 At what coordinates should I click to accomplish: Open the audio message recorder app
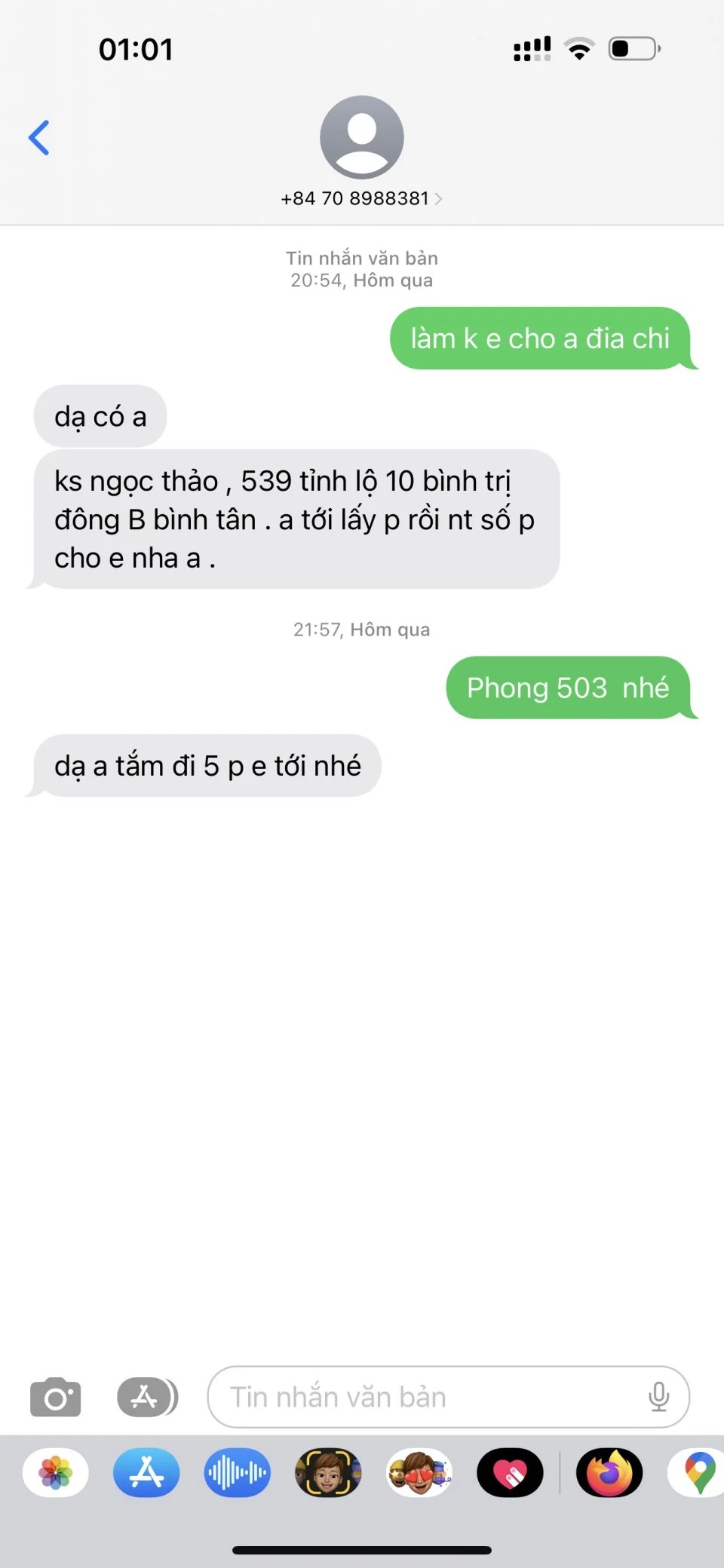[x=237, y=1472]
